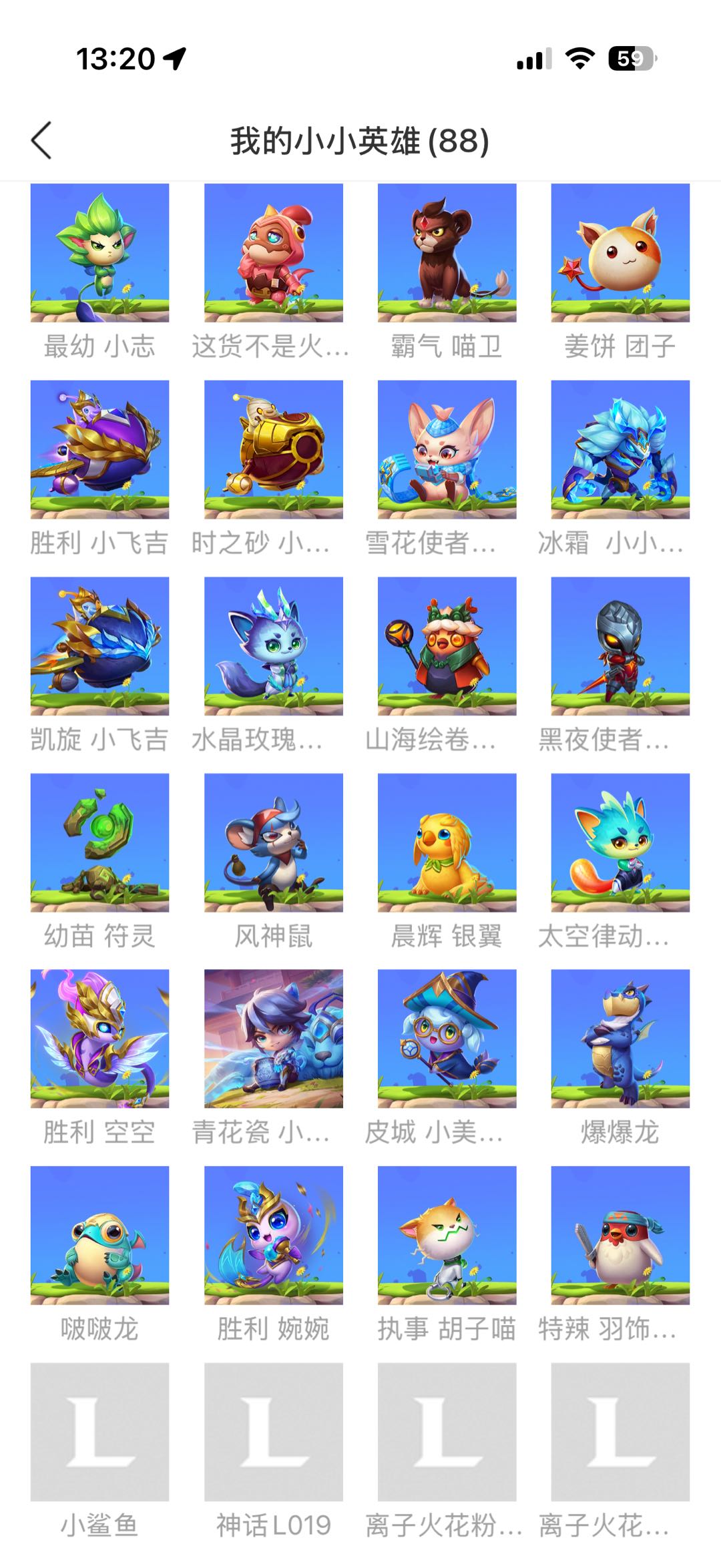Open the 胜利 空空 hero
The height and width of the screenshot is (1568, 721).
(99, 1039)
